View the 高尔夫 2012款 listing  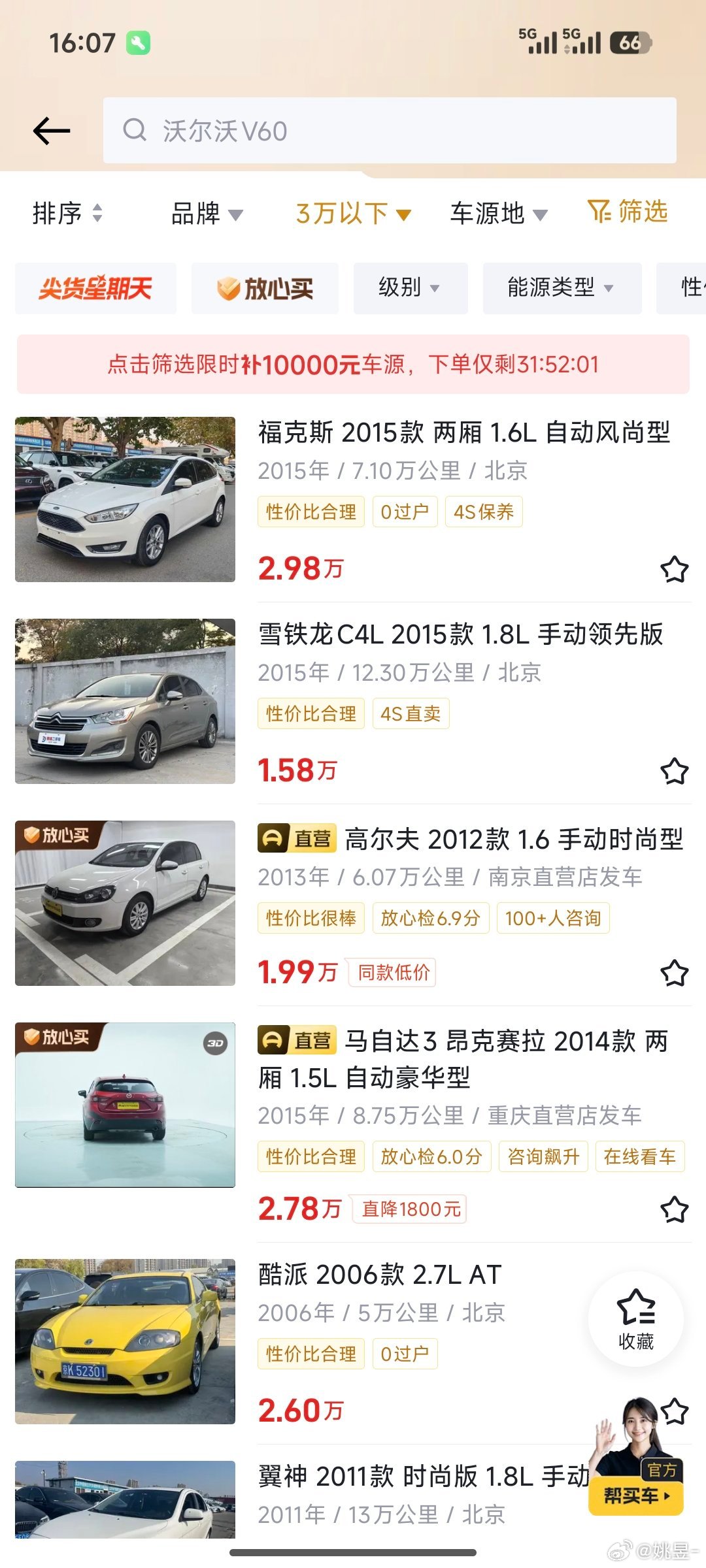click(x=513, y=839)
